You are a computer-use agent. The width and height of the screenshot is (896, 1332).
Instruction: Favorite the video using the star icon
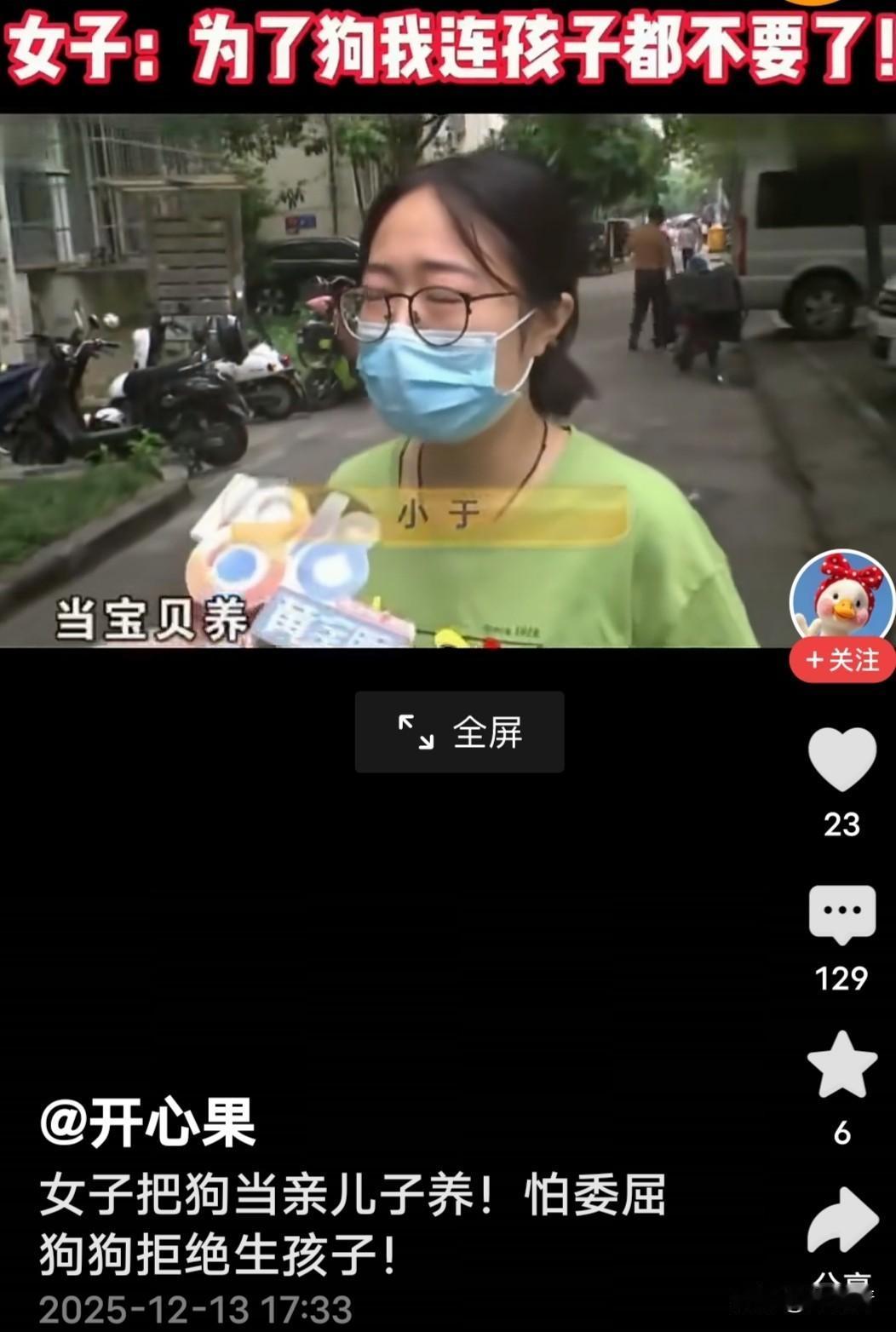pos(841,1063)
